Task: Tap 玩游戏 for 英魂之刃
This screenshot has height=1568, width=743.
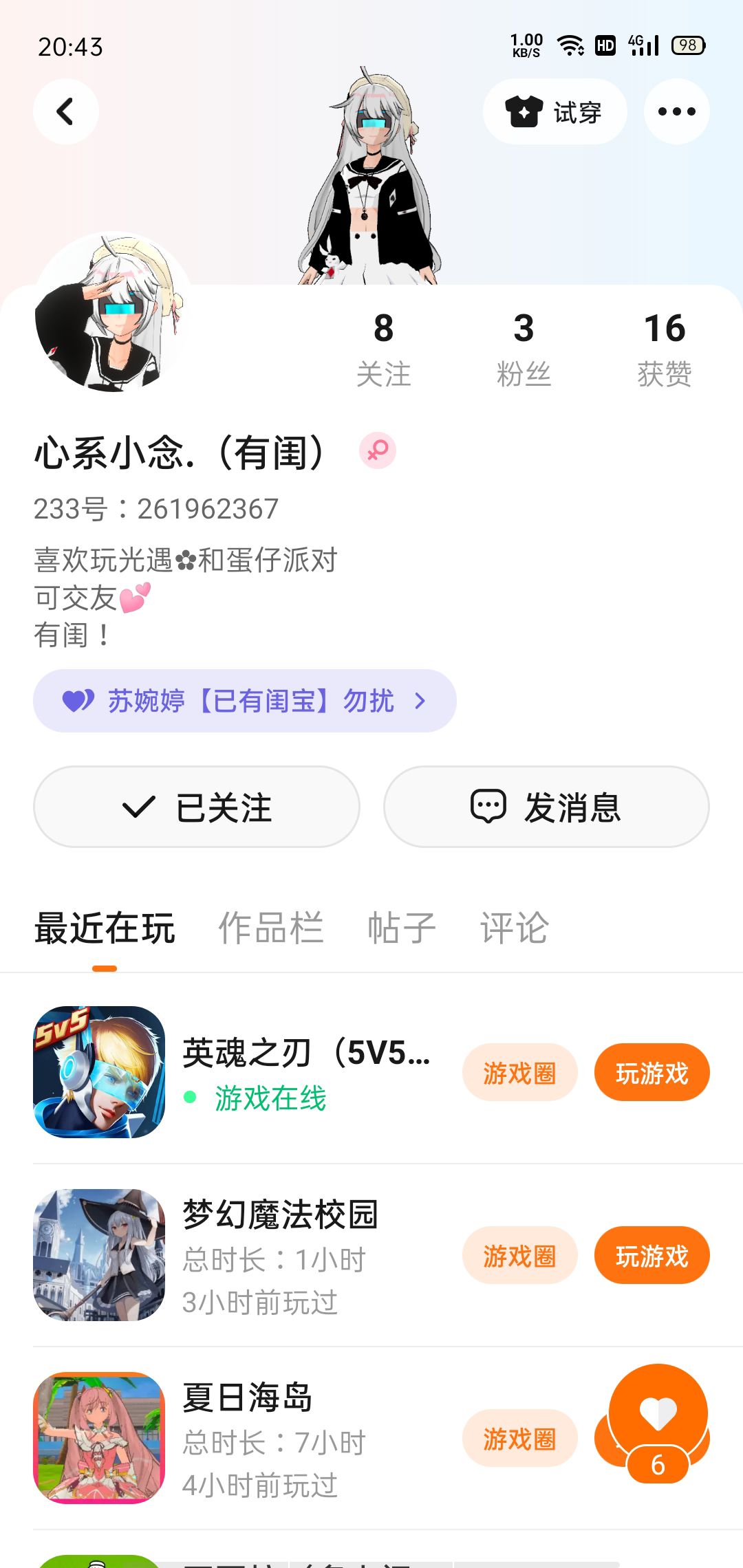Action: 652,1073
